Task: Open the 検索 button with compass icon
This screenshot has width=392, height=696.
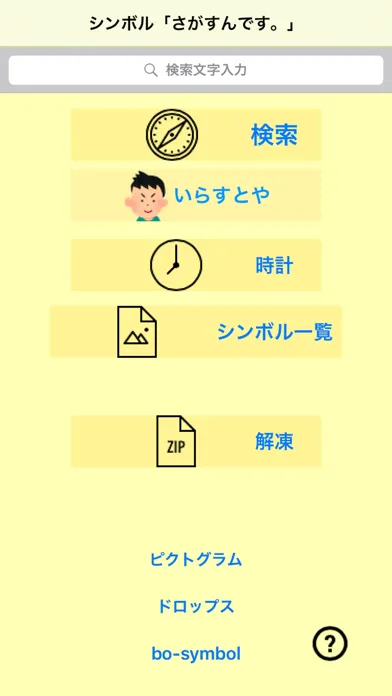Action: pyautogui.click(x=196, y=135)
